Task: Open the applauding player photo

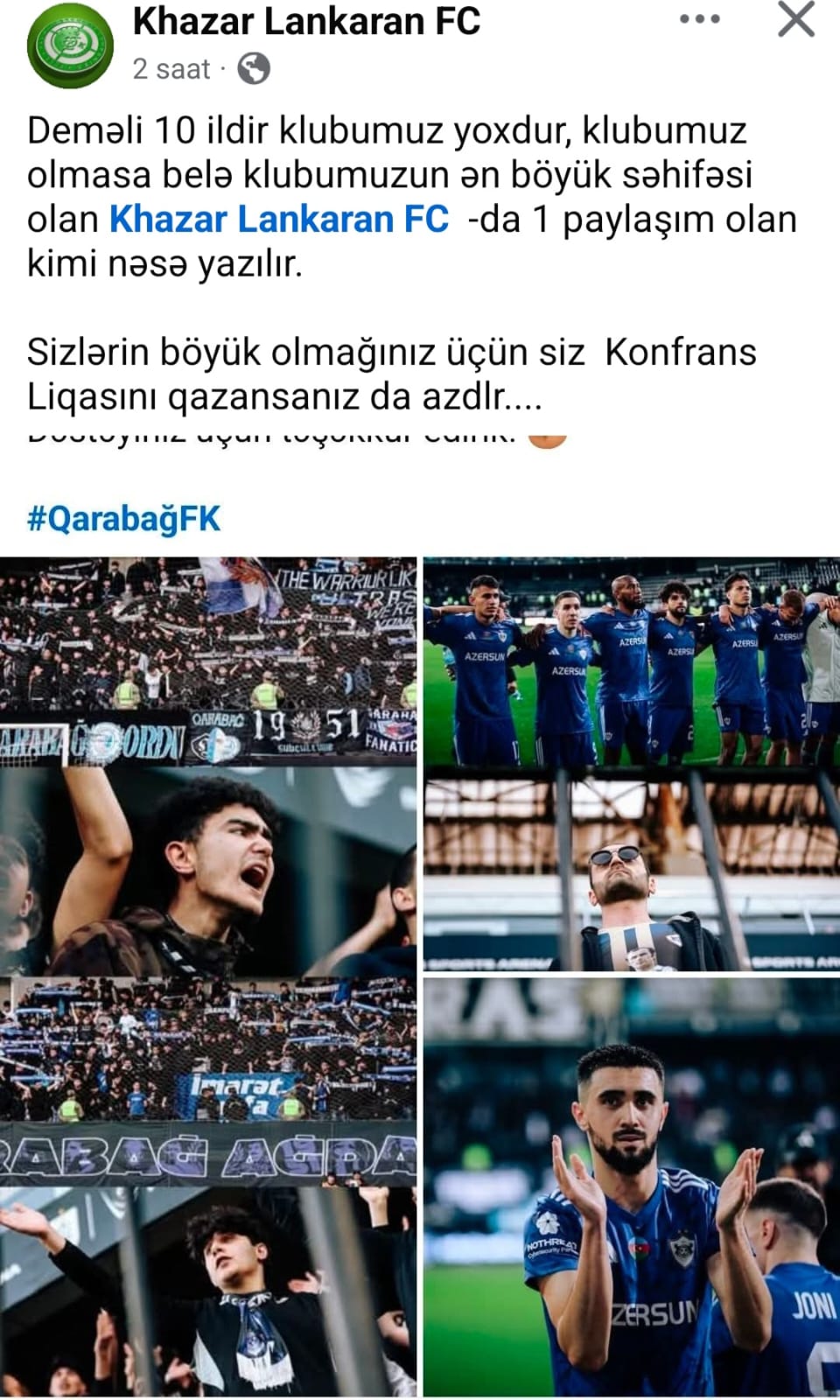Action: click(x=632, y=1186)
